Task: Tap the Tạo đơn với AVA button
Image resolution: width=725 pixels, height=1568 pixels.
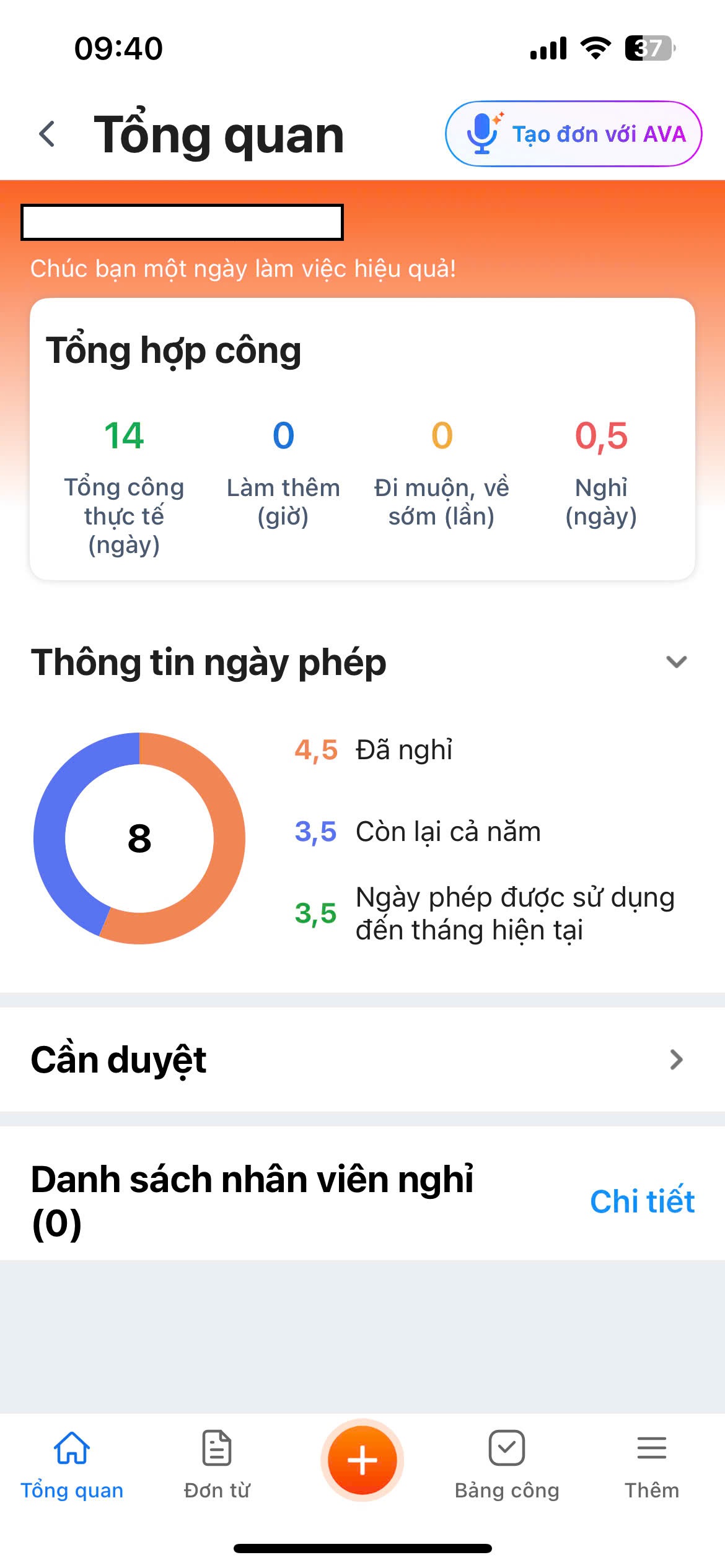Action: point(573,134)
